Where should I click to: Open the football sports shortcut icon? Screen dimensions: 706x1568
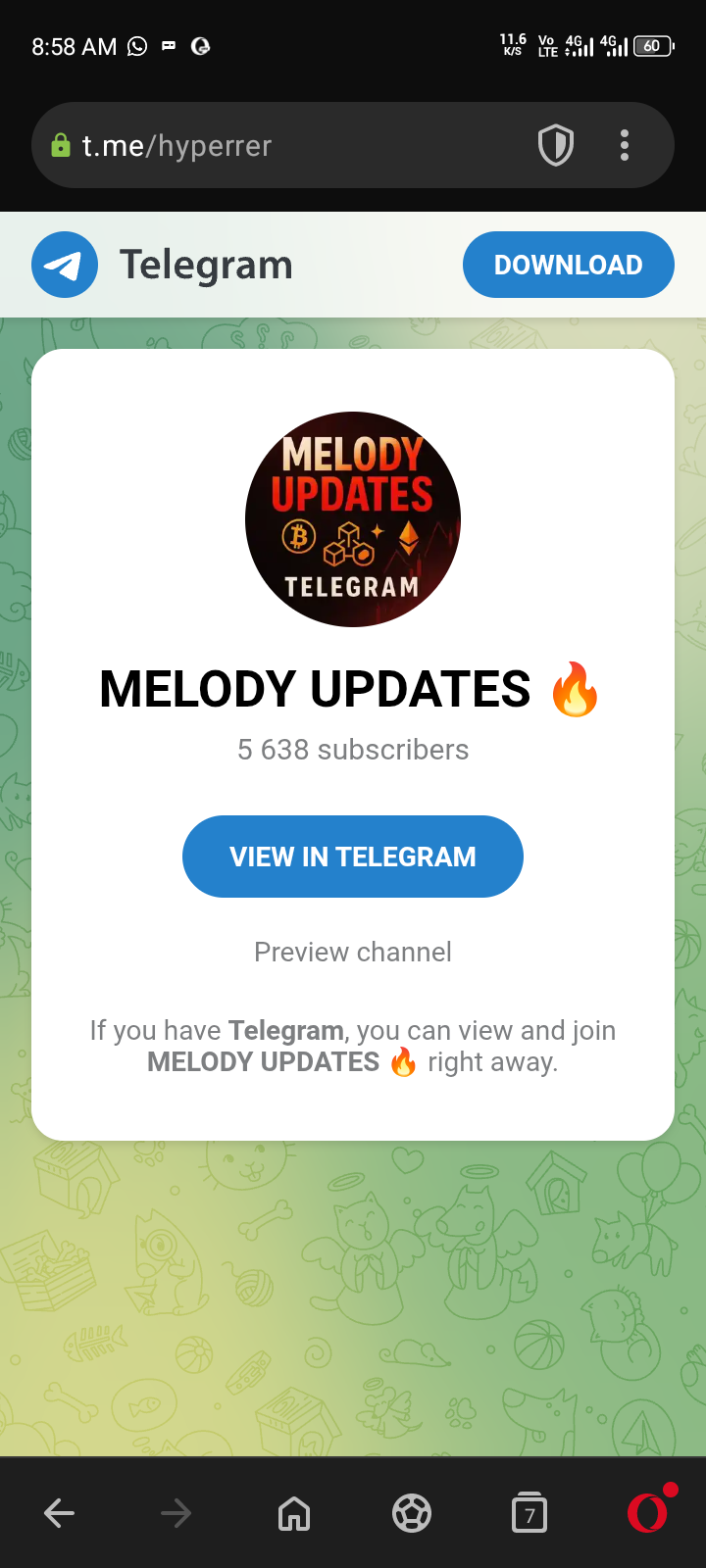[412, 1513]
